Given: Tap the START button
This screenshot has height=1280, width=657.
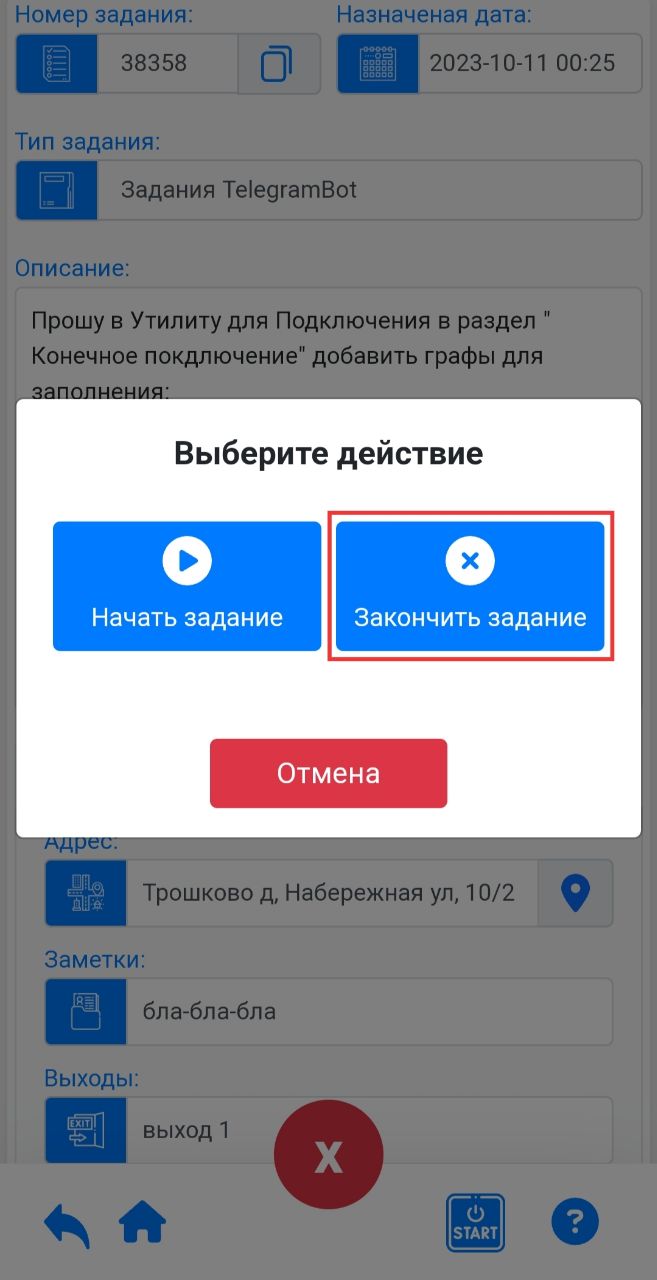Looking at the screenshot, I should 475,1222.
